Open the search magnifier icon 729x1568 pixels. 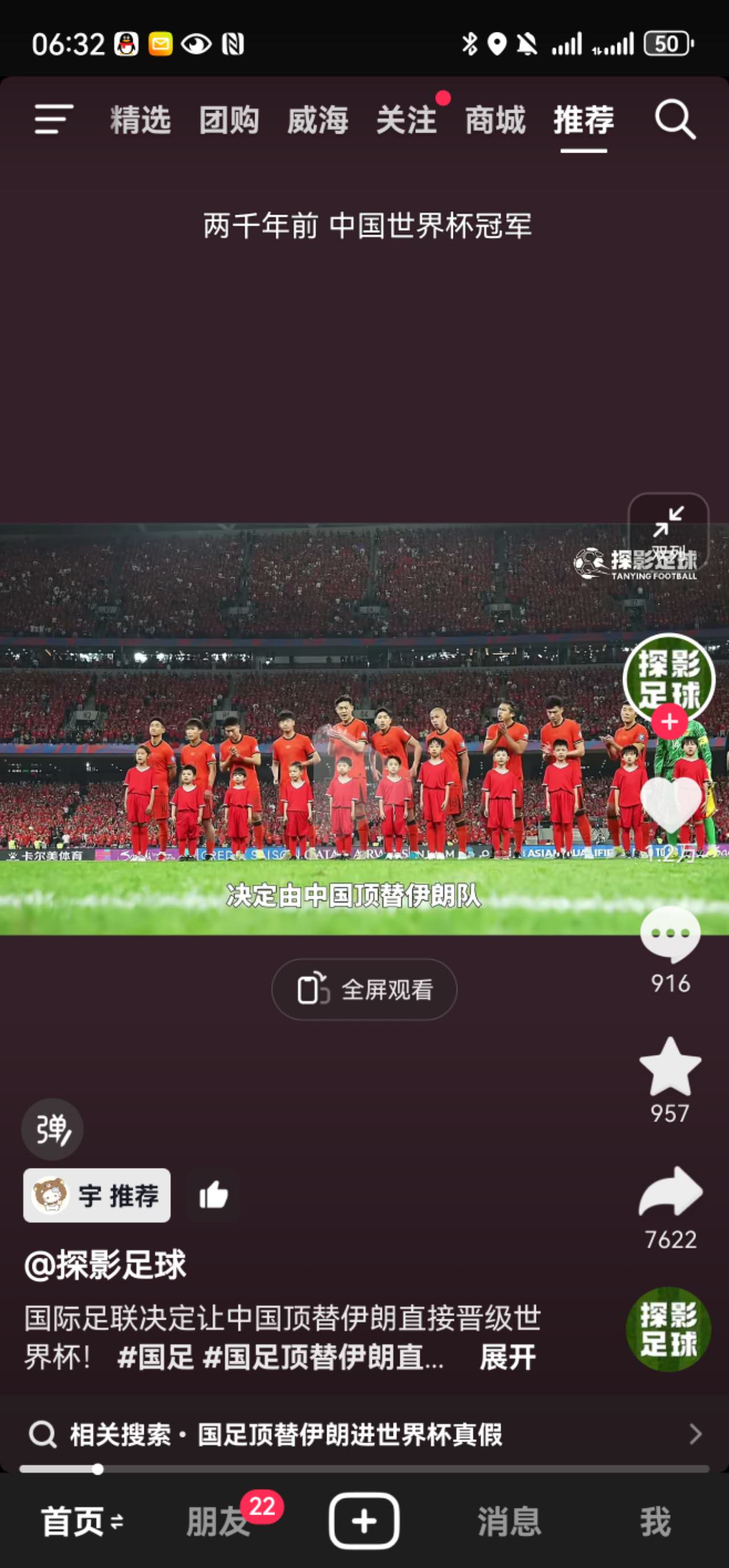[675, 118]
